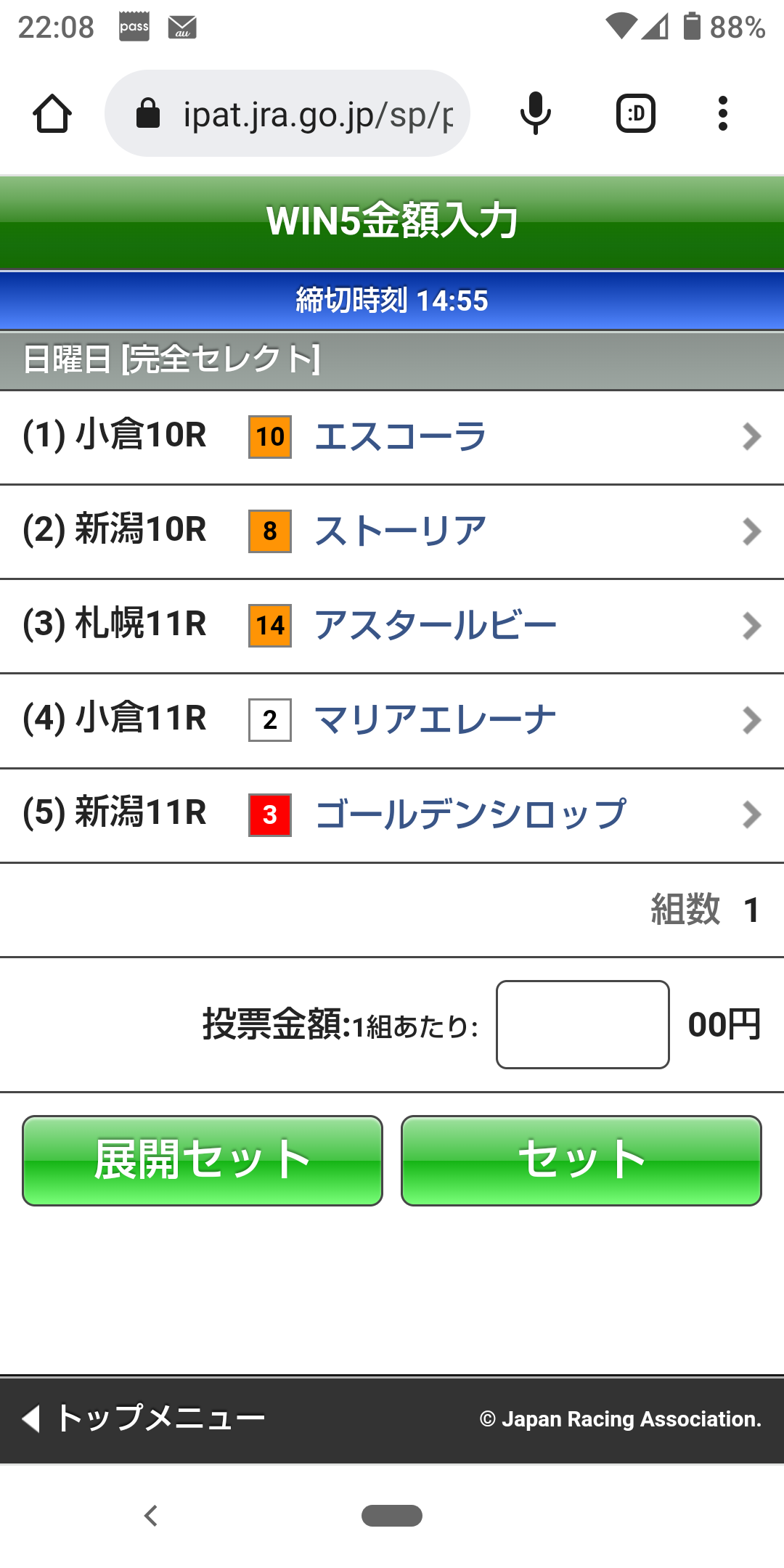
Task: Focus the 投票金額 amount input field
Action: pyautogui.click(x=582, y=1024)
